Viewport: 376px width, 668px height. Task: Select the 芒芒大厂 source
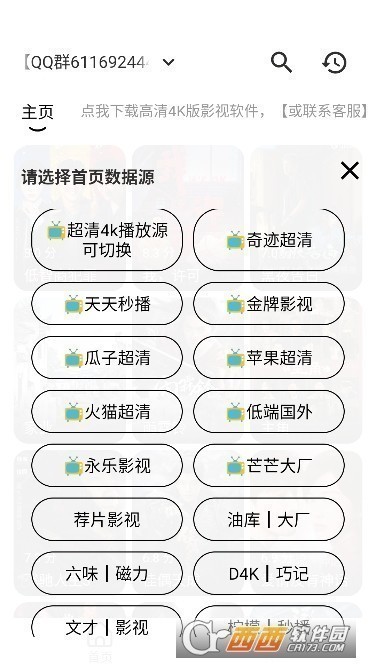tap(269, 466)
